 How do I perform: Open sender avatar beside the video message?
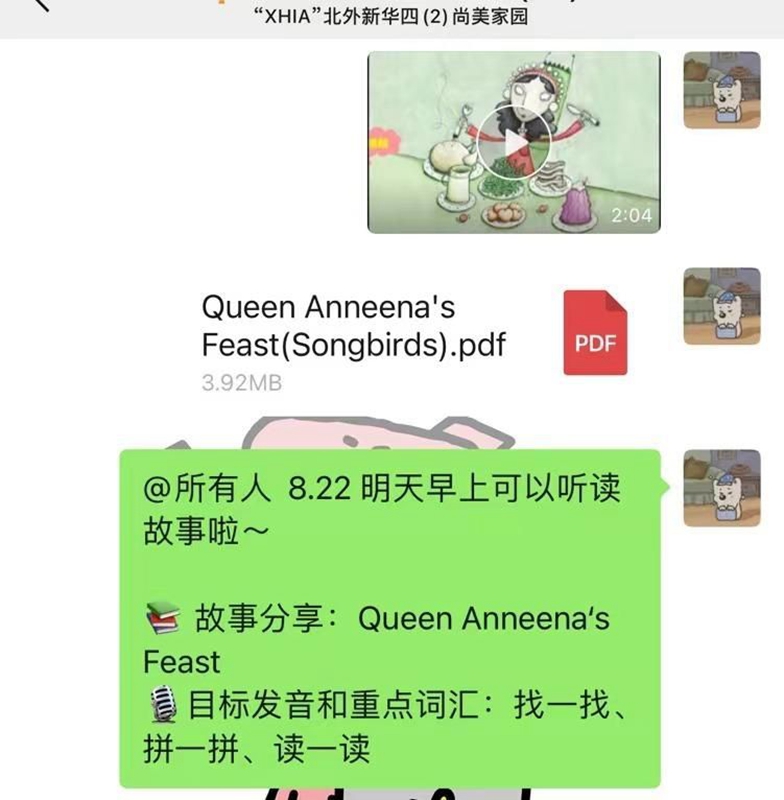tap(722, 91)
